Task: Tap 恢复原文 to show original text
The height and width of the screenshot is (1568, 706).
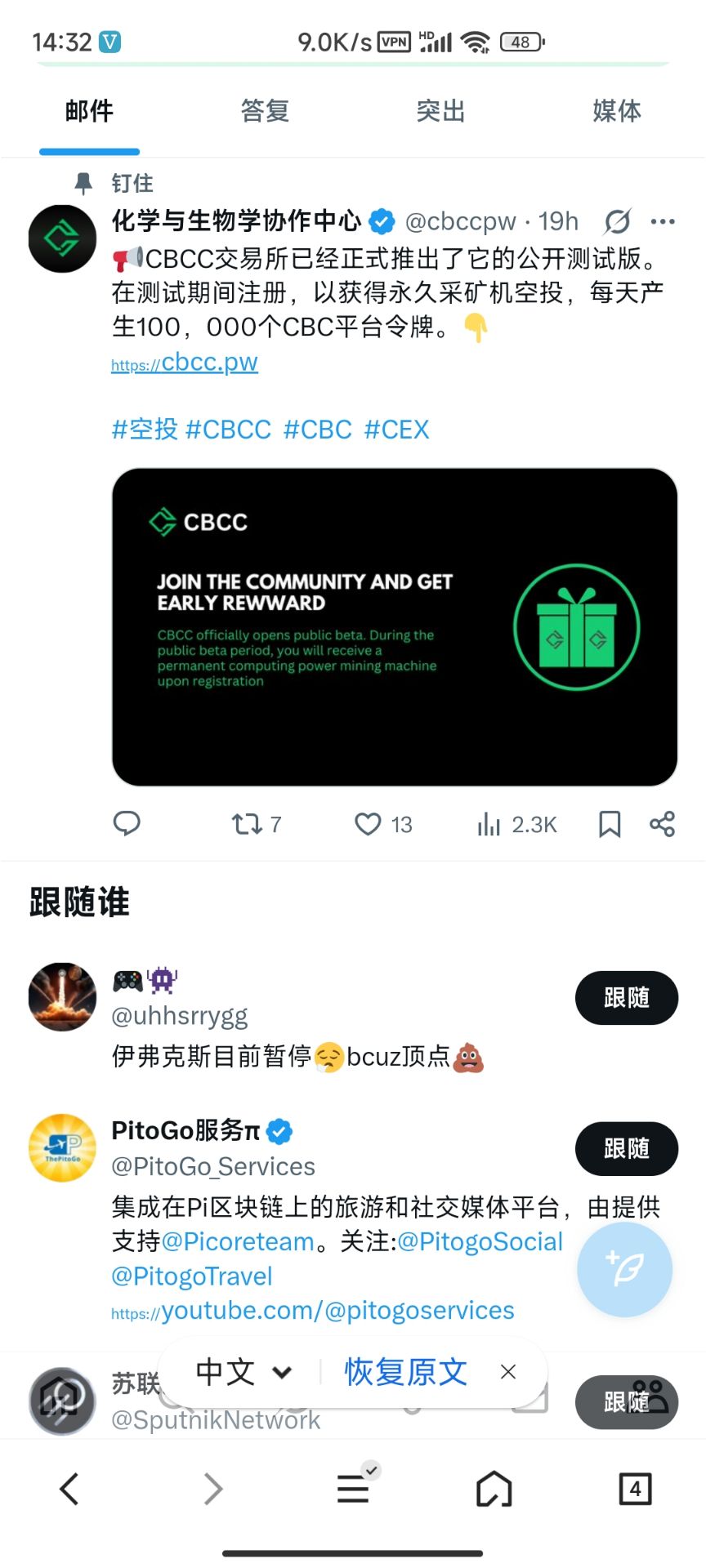Action: tap(405, 1372)
